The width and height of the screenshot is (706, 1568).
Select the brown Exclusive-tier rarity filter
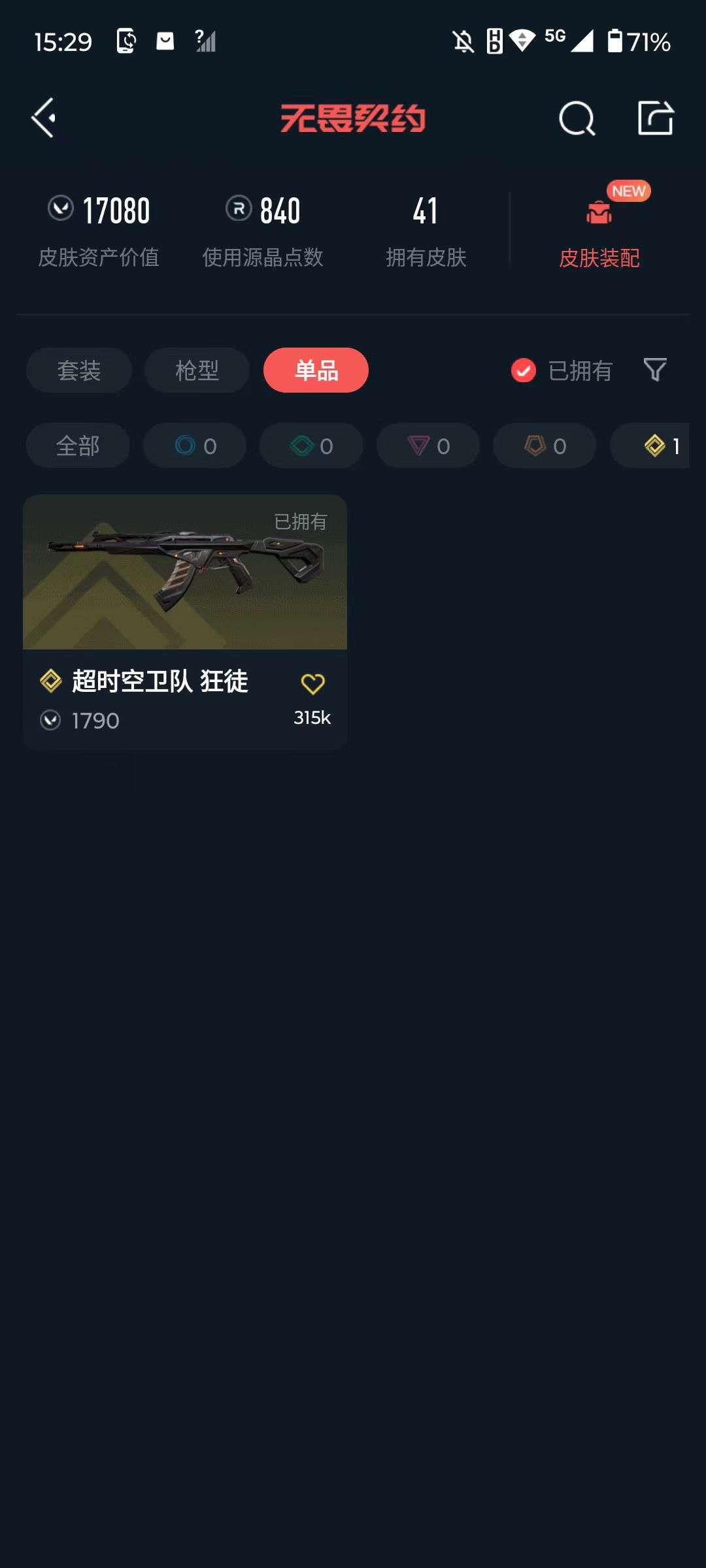(x=543, y=445)
